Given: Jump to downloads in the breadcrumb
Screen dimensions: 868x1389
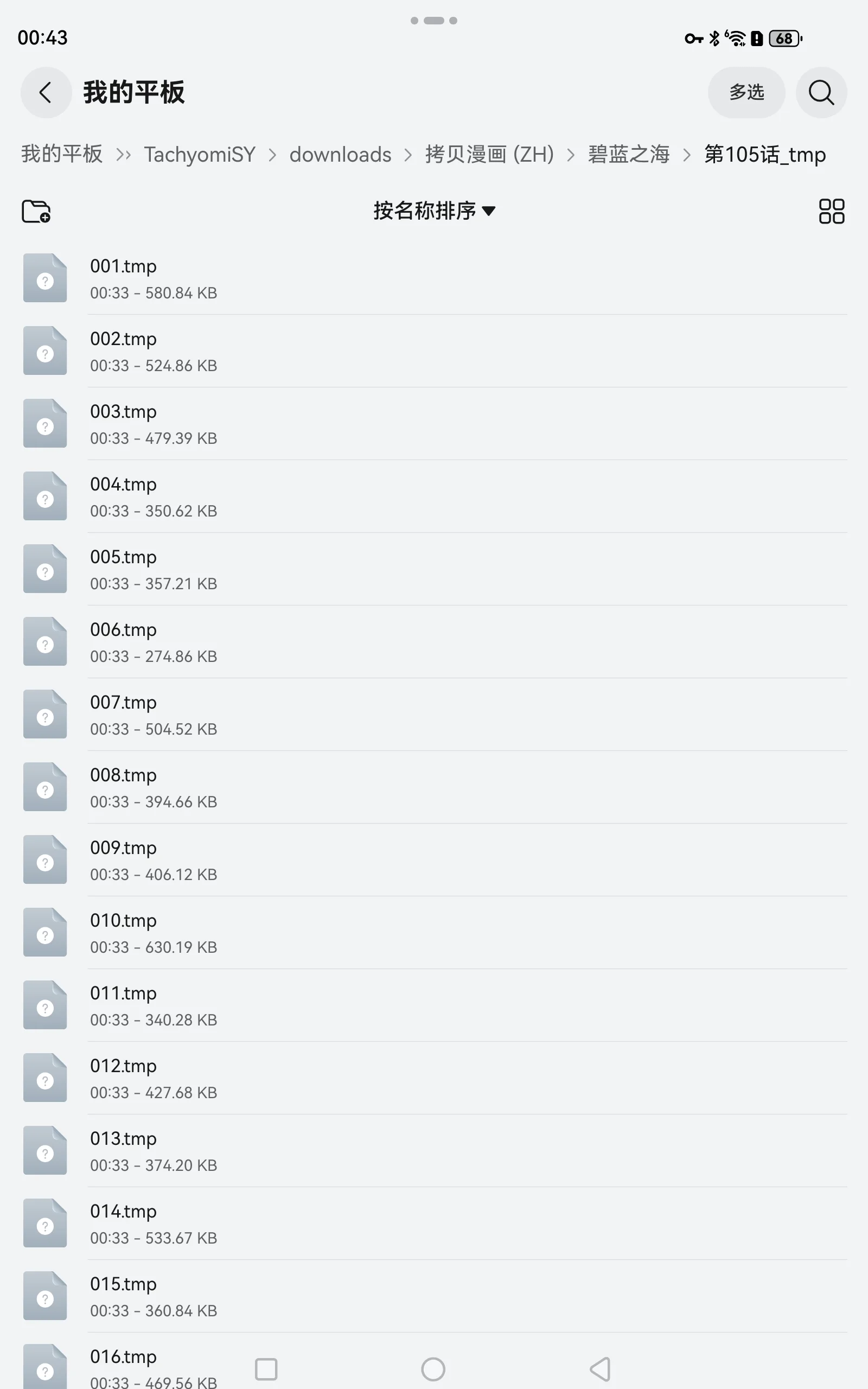Looking at the screenshot, I should [x=340, y=155].
